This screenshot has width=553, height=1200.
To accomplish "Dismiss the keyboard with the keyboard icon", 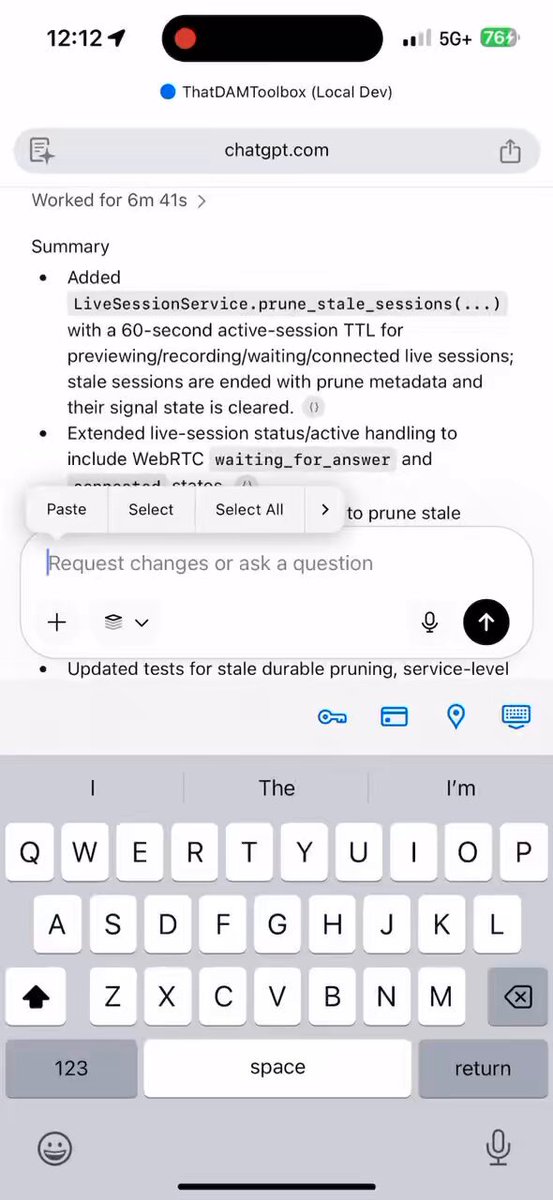I will coord(516,716).
